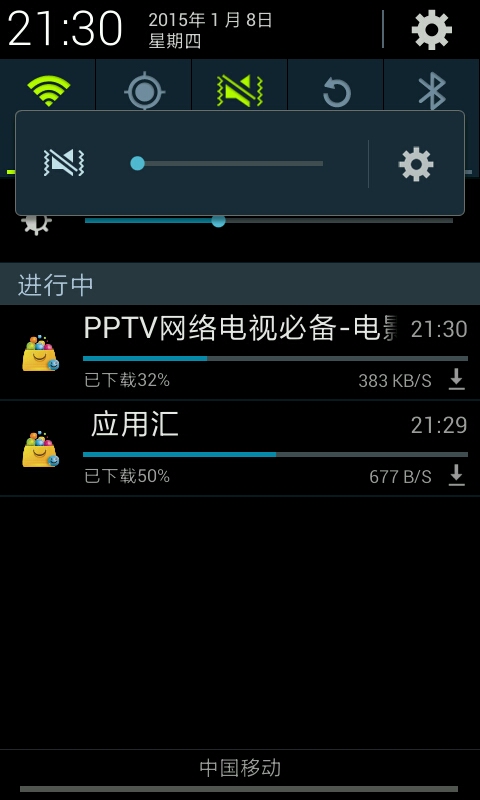The image size is (480, 800).
Task: Tap the brightness slider track
Action: tap(269, 220)
